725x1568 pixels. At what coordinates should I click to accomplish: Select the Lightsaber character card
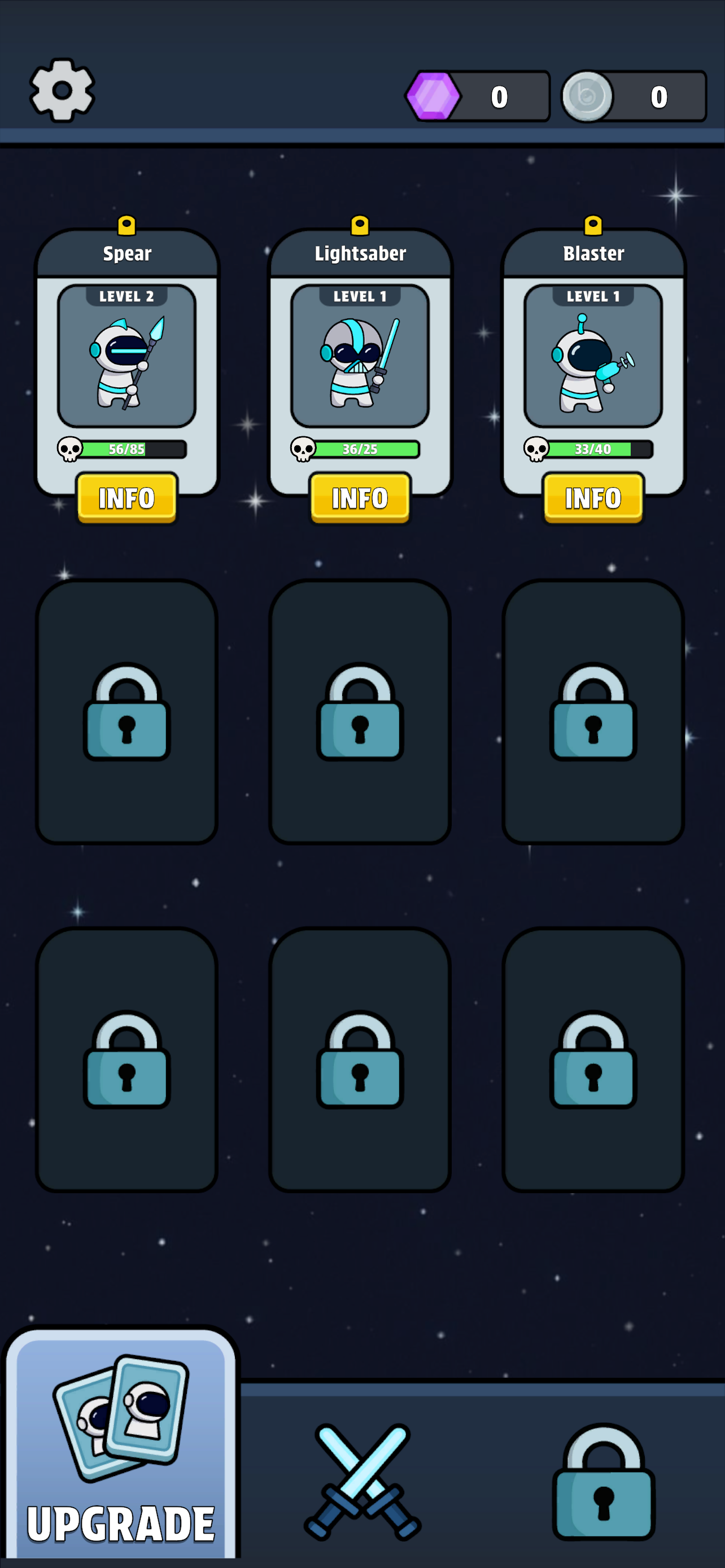point(360,356)
